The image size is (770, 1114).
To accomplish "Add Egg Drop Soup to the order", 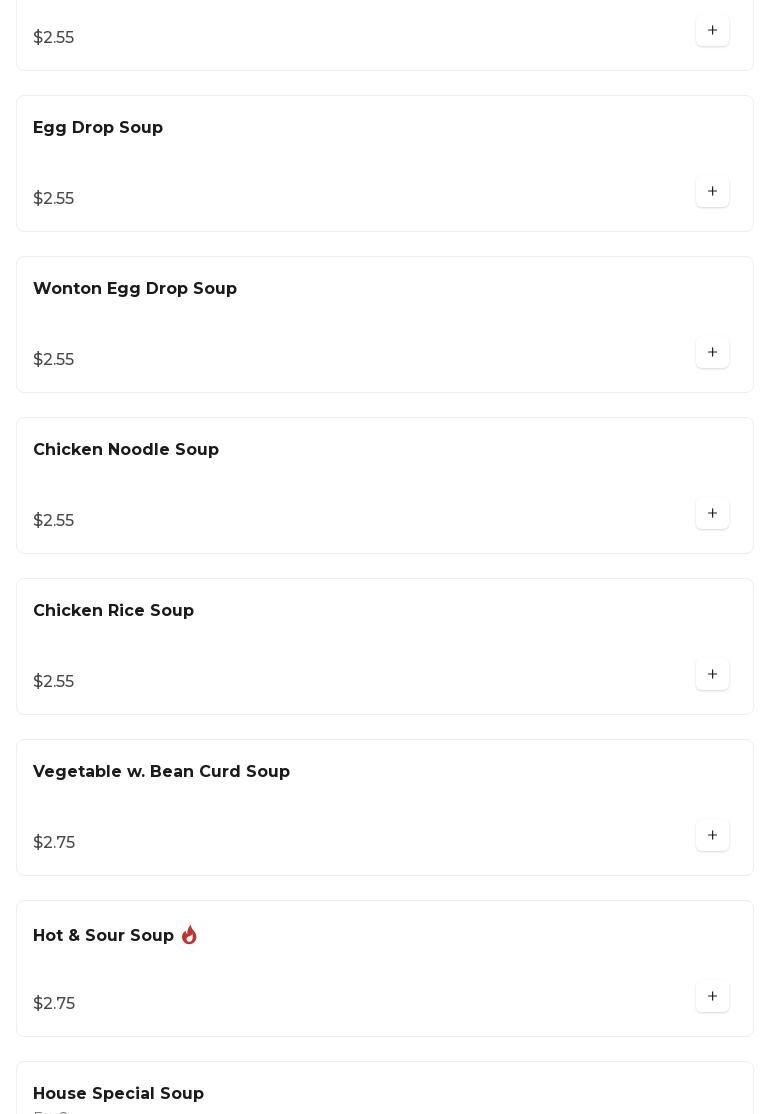I will tap(712, 192).
